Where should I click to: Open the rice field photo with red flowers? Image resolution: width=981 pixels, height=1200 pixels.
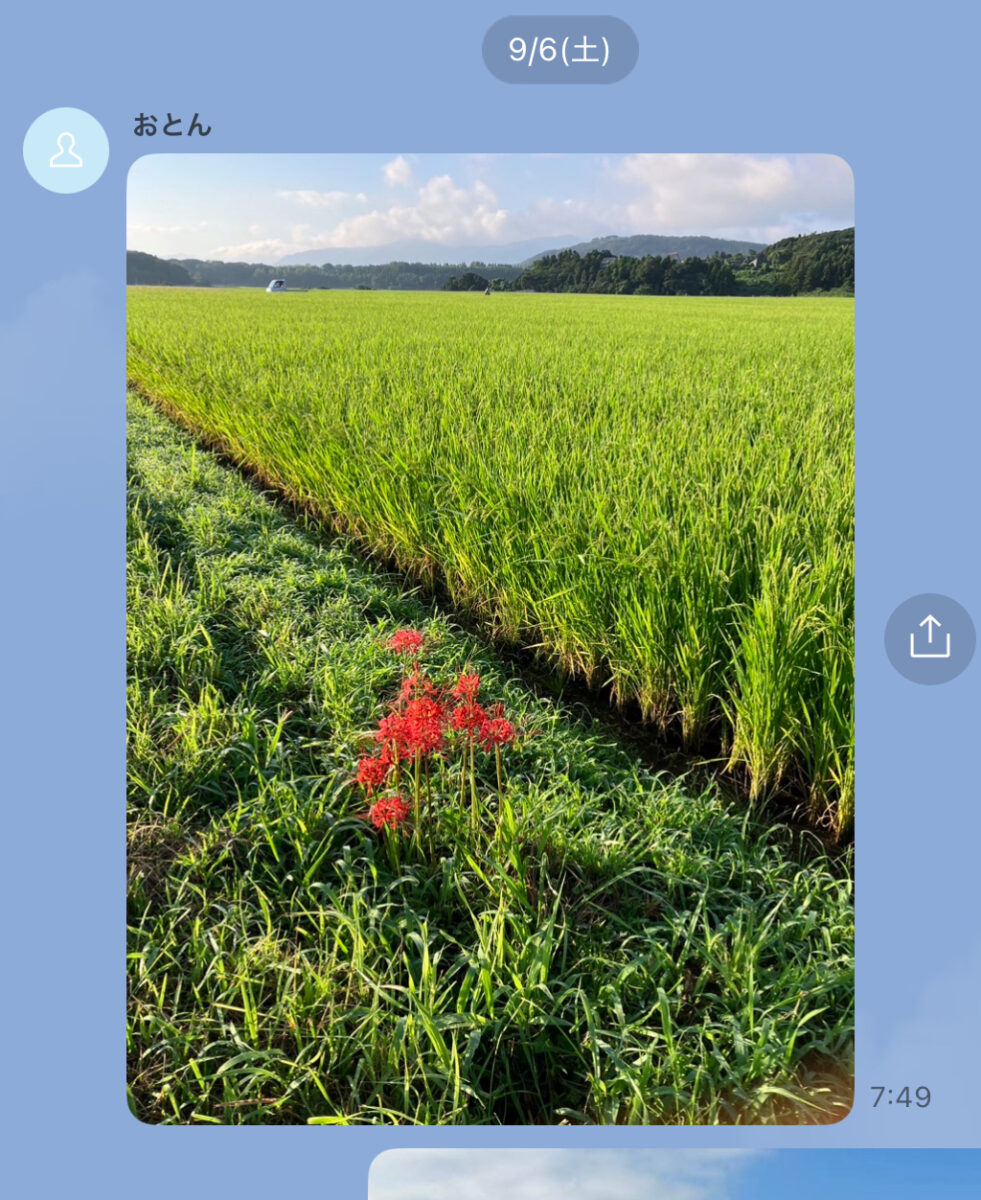tap(490, 638)
